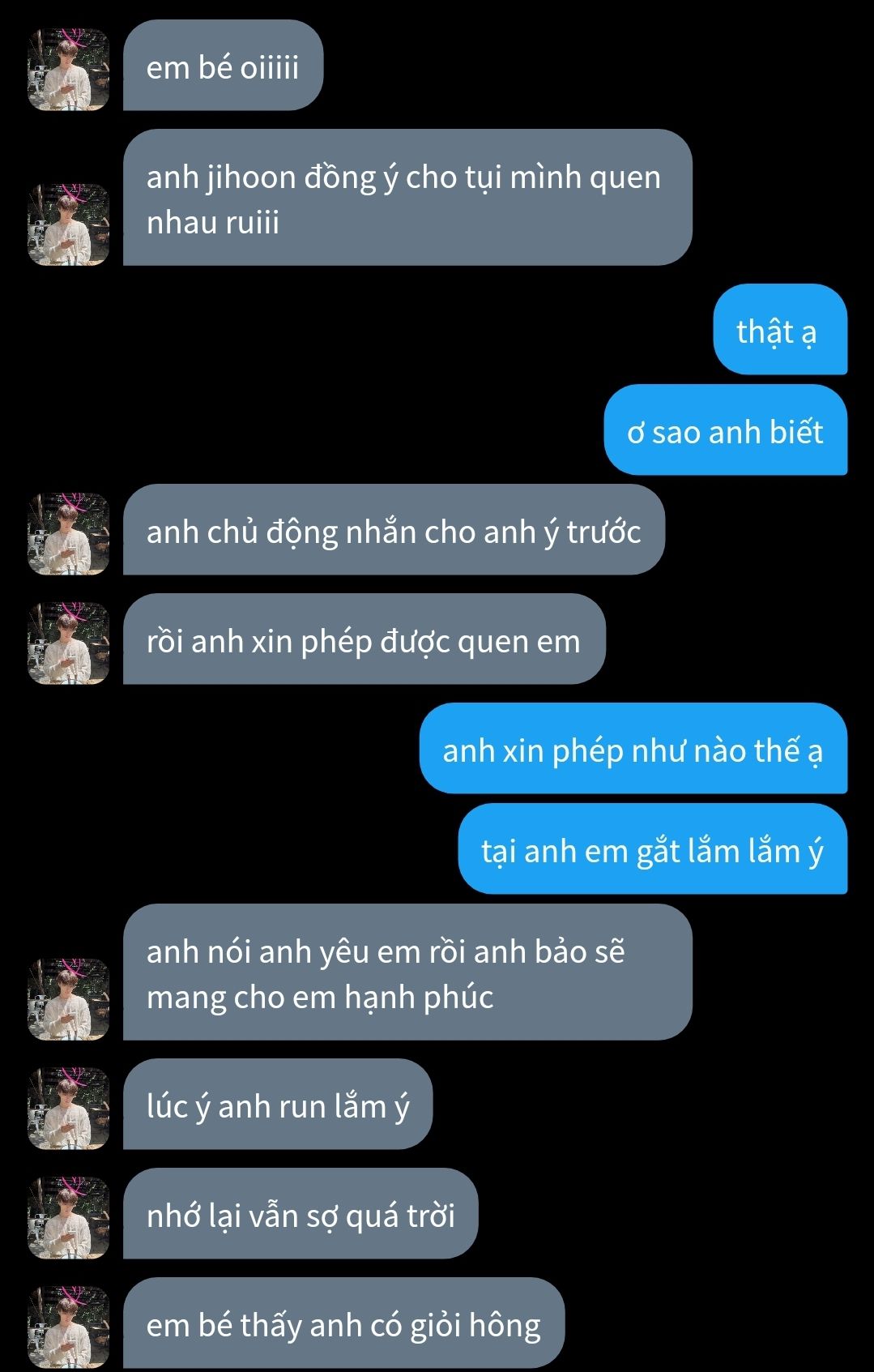Tap the avatar next to "nhớ lại vẫn sợ"
This screenshot has width=874, height=1372.
[x=69, y=1218]
